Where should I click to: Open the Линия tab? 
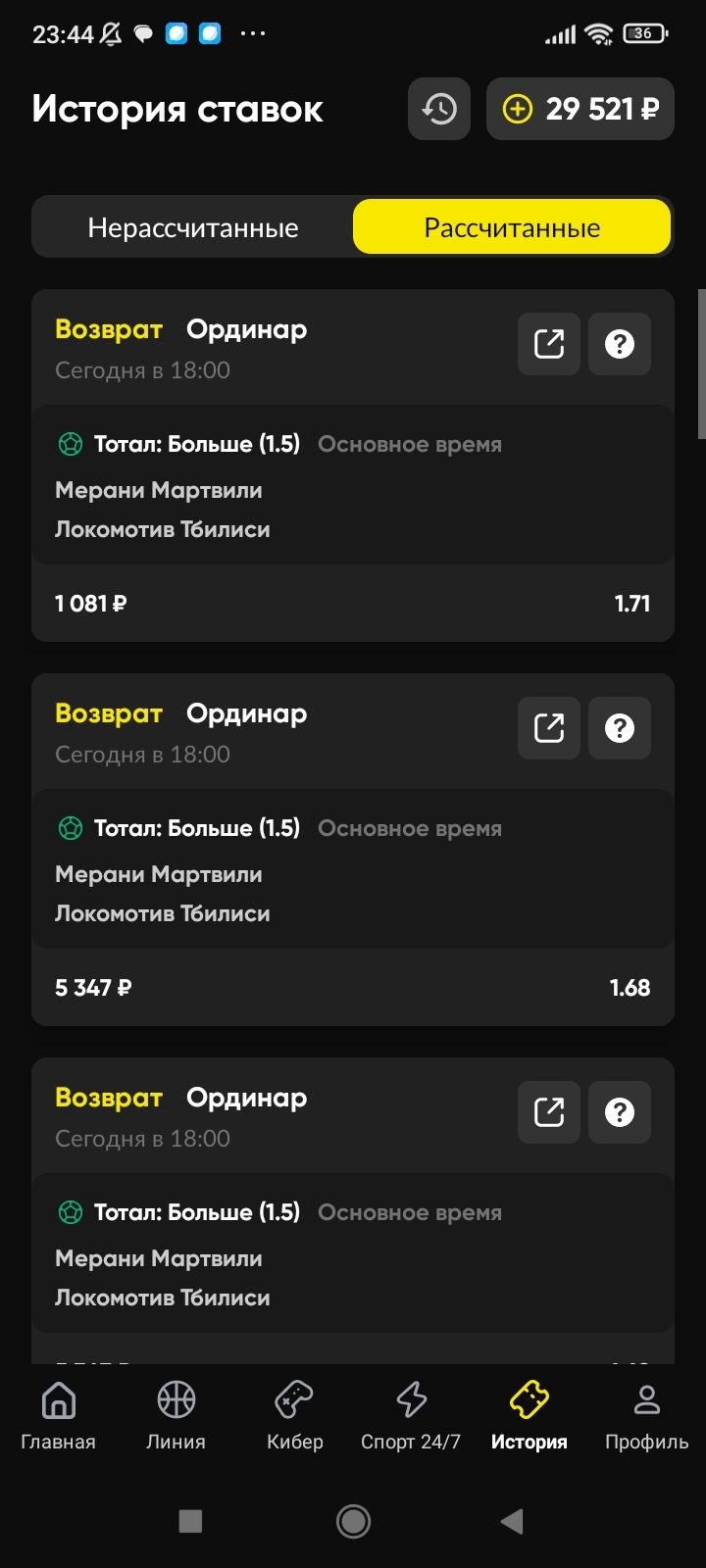click(x=176, y=1416)
